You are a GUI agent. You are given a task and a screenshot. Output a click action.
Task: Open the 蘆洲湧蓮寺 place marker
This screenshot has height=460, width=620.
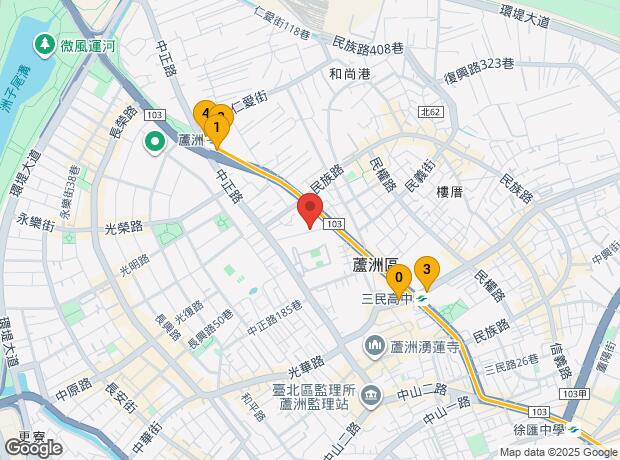pyautogui.click(x=374, y=346)
